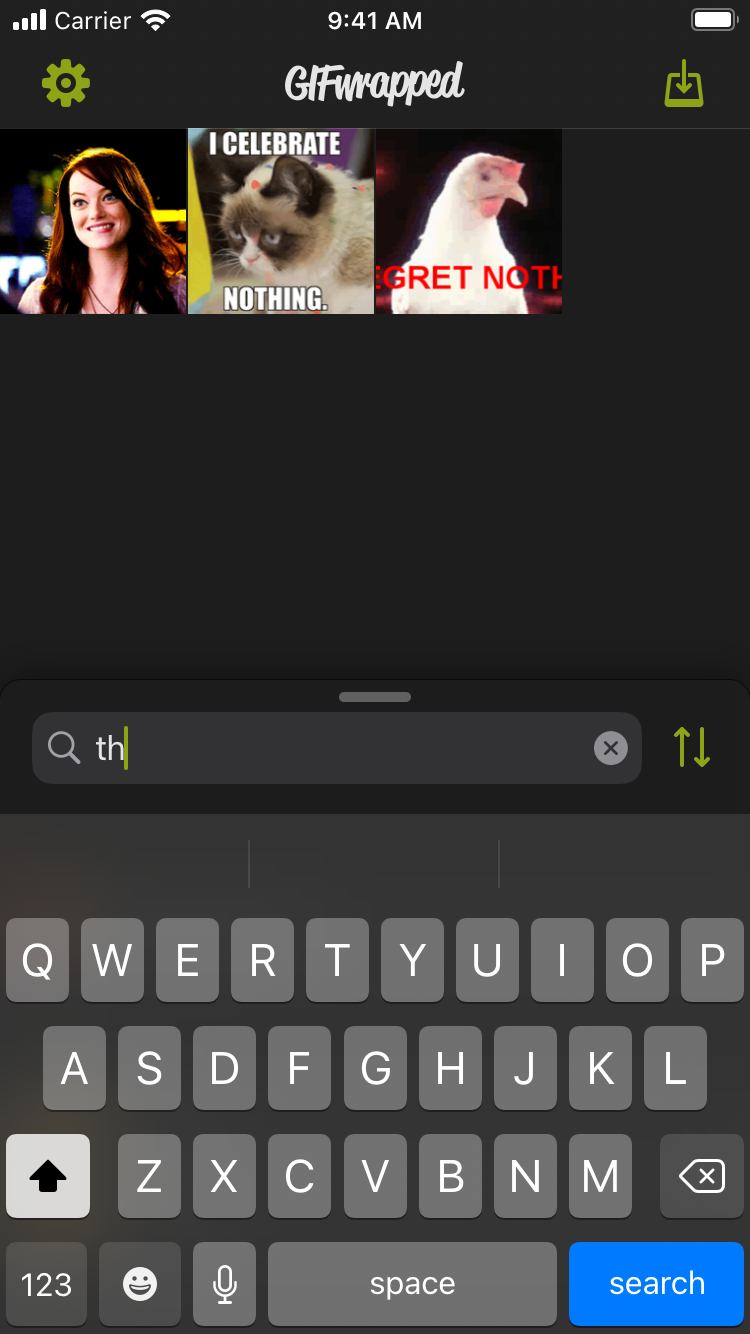Hit the backspace key
This screenshot has width=750, height=1334.
[x=702, y=1177]
